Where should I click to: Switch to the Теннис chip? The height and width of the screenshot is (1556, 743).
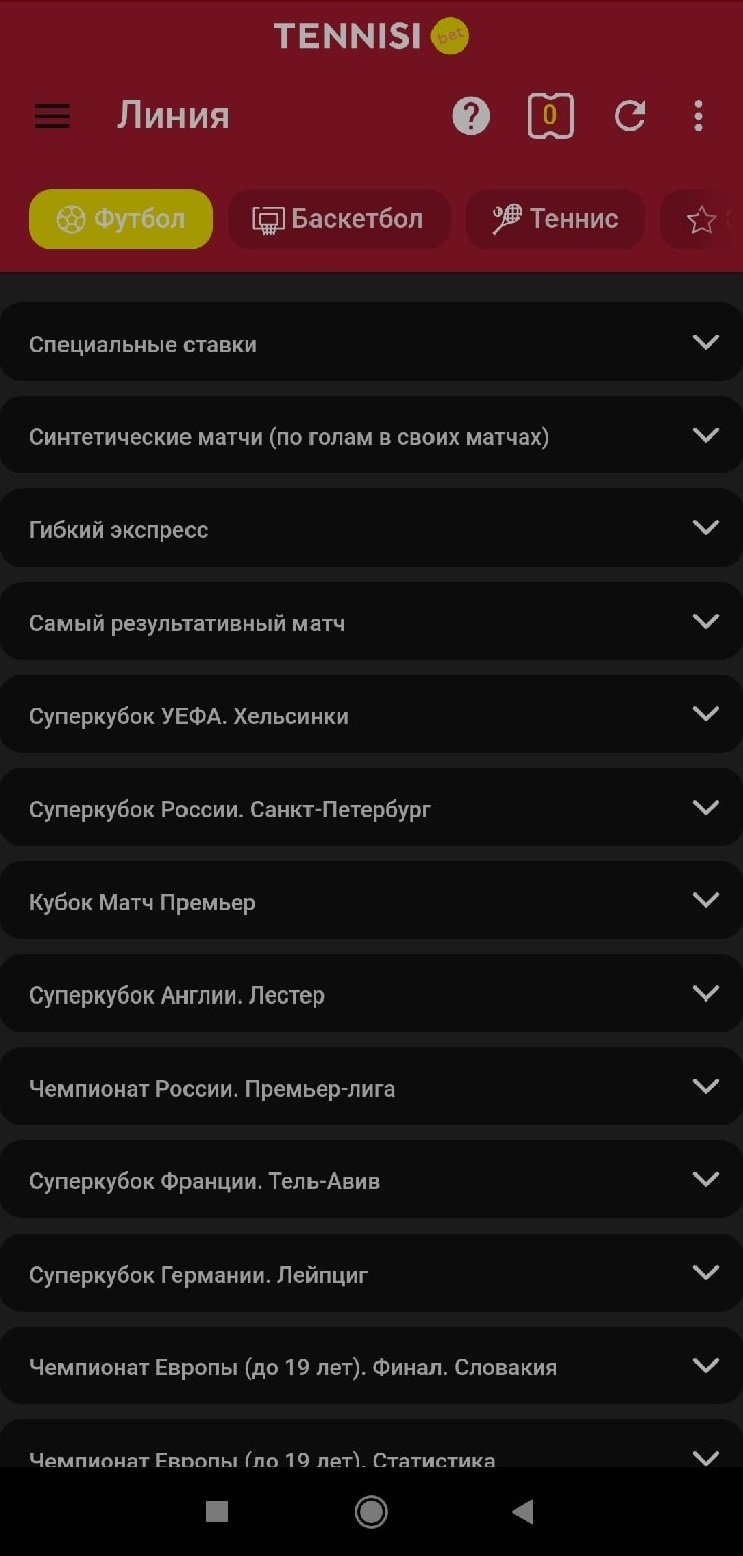pyautogui.click(x=555, y=219)
